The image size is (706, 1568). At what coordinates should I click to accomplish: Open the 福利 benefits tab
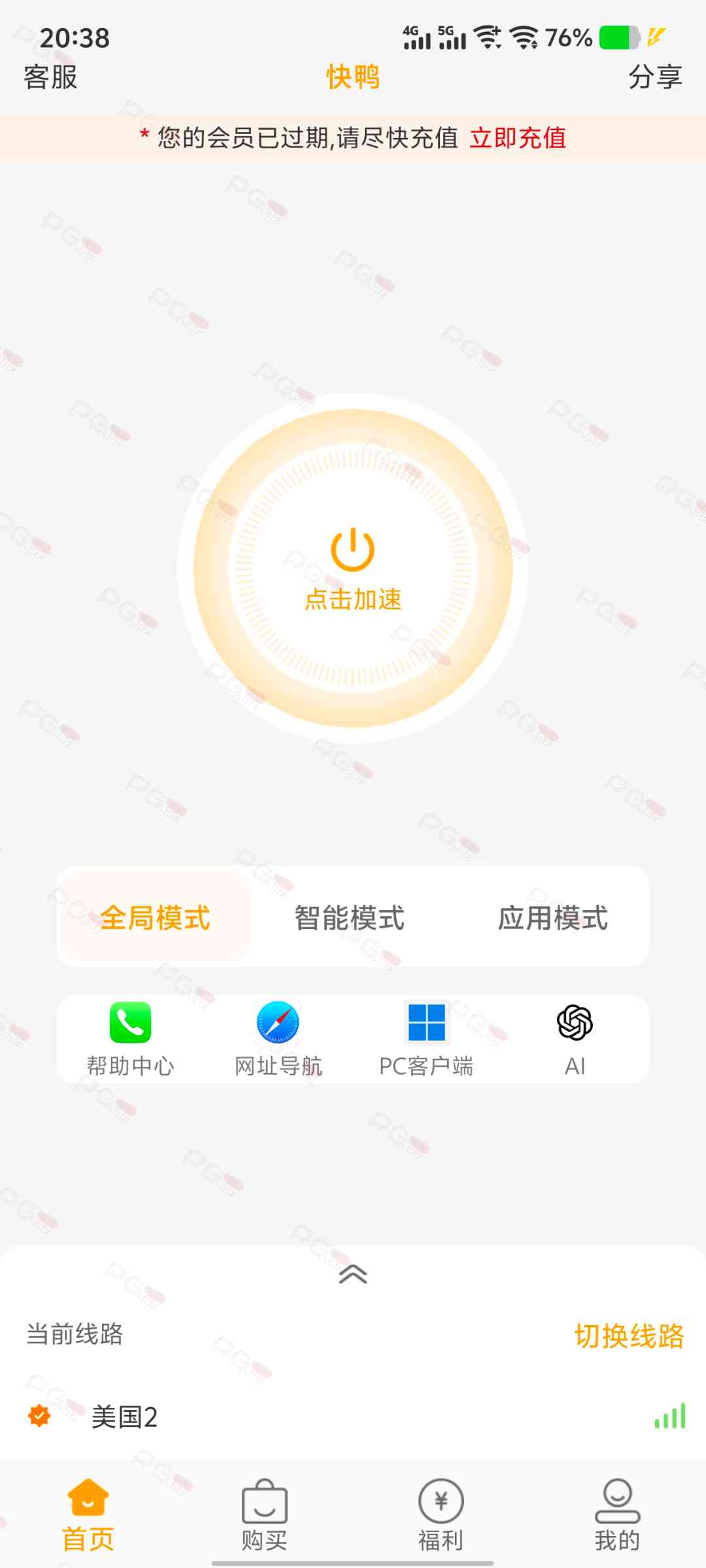click(441, 1516)
